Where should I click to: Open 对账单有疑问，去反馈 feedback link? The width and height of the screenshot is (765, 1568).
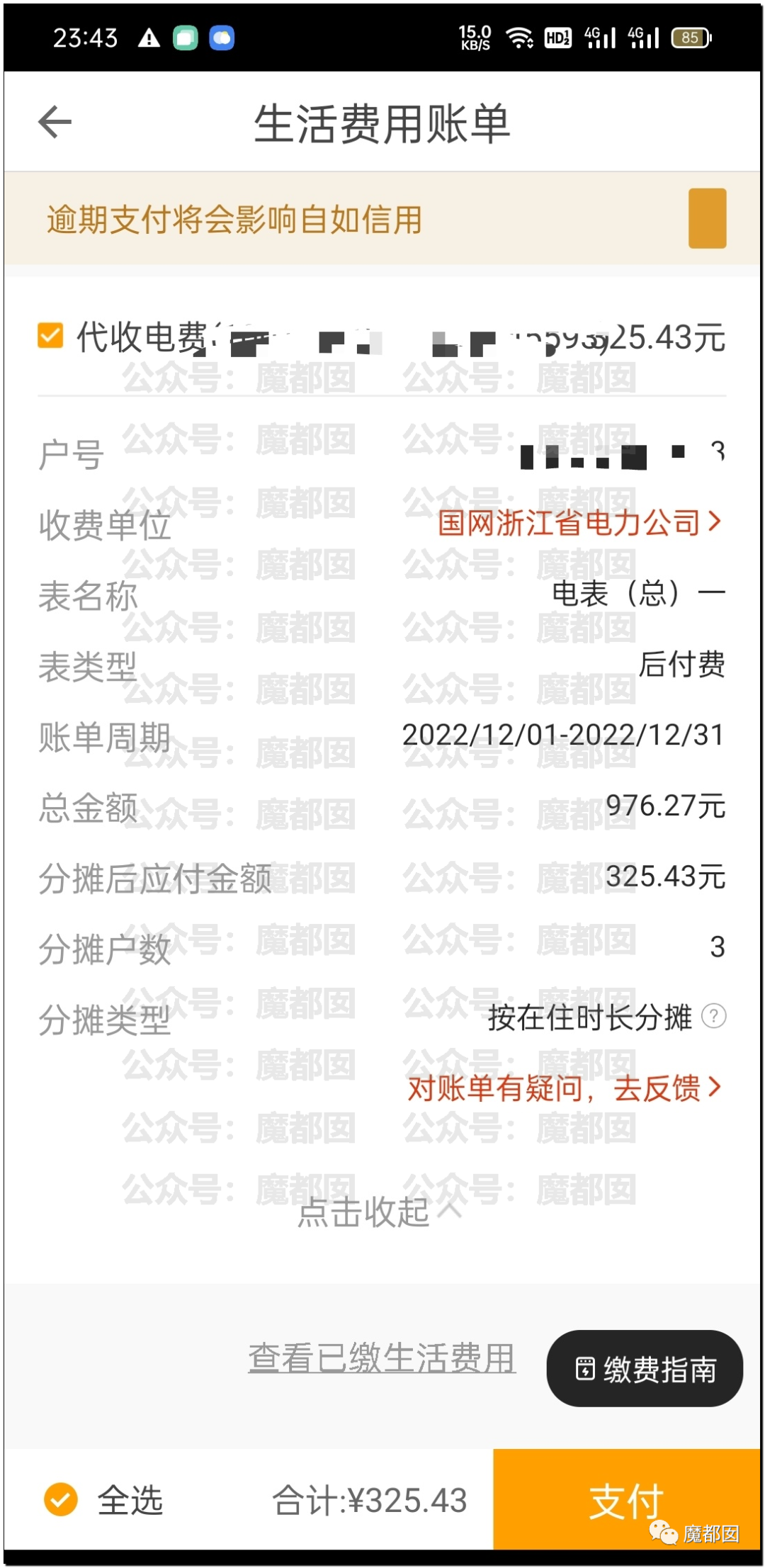tap(565, 1088)
